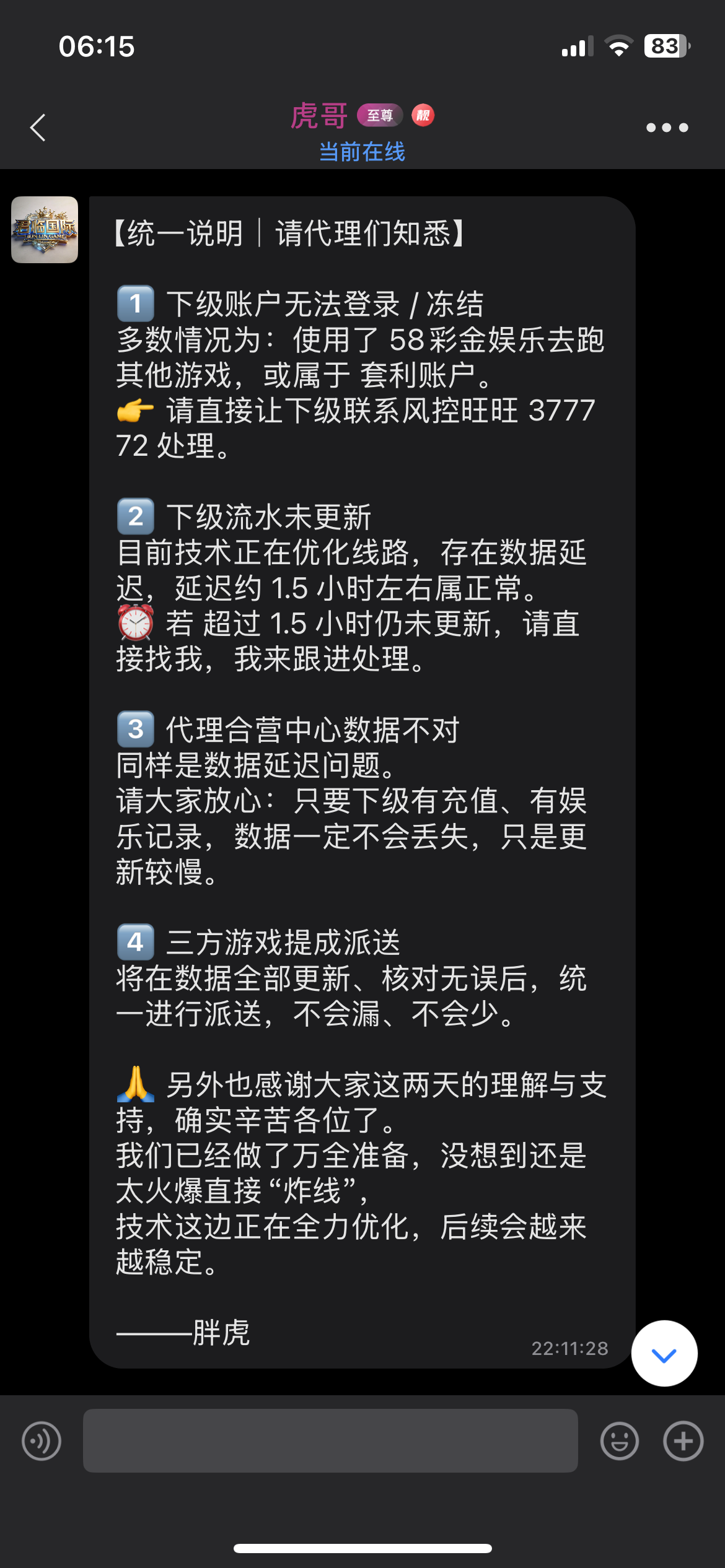The image size is (725, 1568).
Task: Go back from the 虎哥 chat
Action: 38,128
